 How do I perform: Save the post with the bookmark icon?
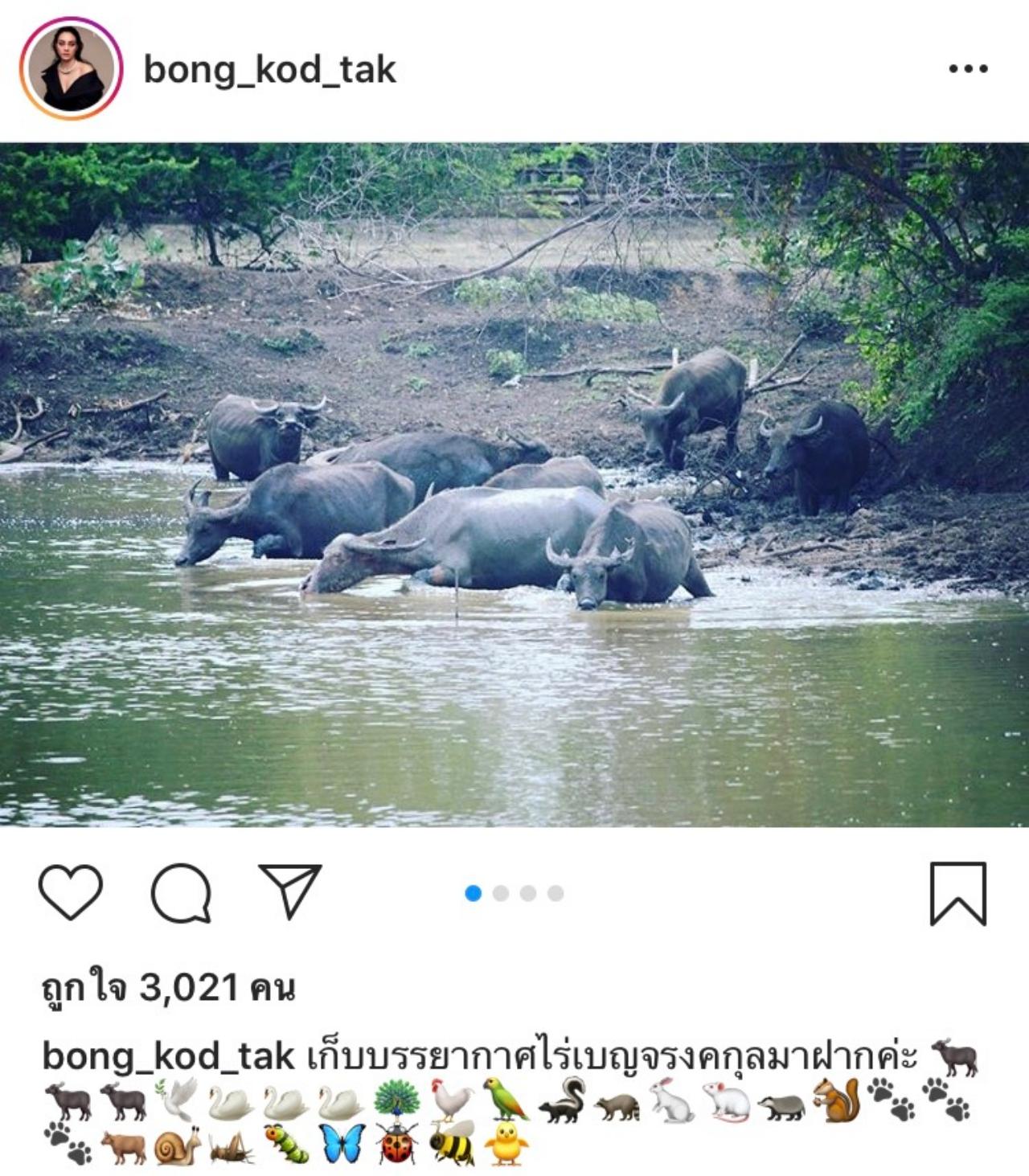957,893
